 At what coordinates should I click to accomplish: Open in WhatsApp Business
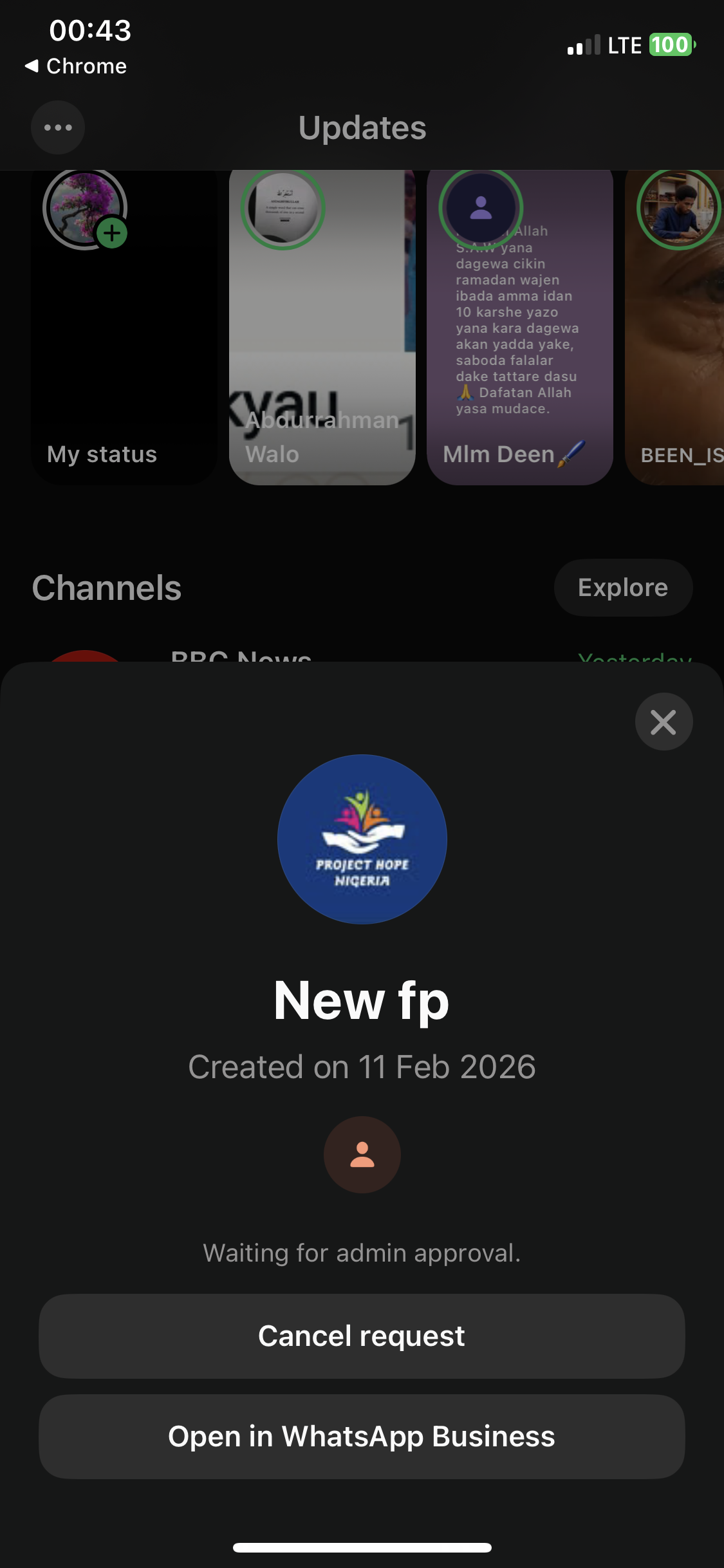point(362,1436)
